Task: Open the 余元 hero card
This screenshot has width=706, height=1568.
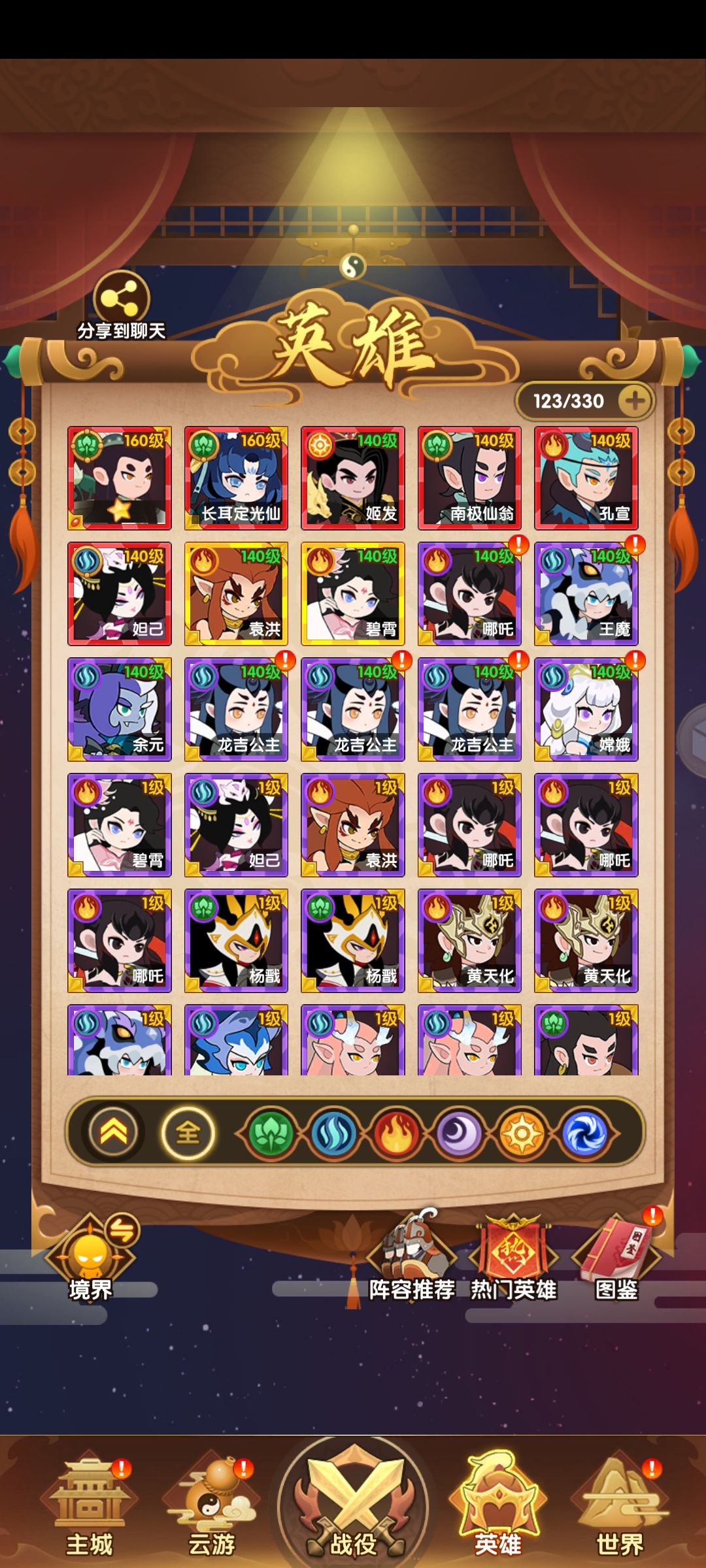Action: pos(120,709)
